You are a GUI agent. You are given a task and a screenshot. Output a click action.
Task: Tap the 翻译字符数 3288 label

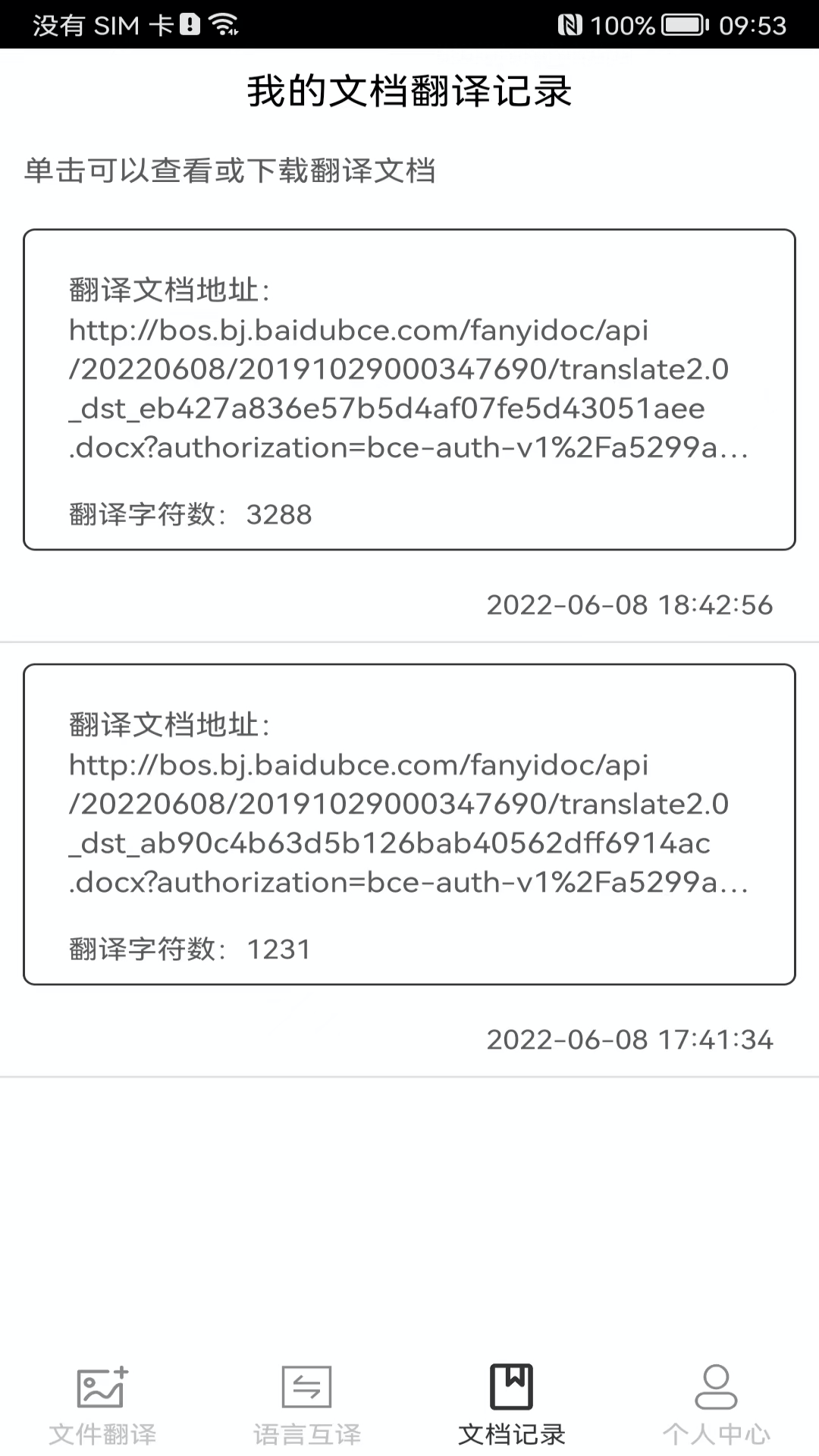[x=189, y=515]
